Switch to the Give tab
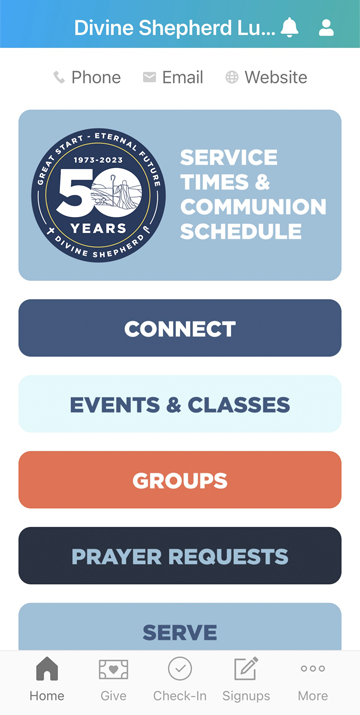The image size is (360, 715). click(113, 679)
